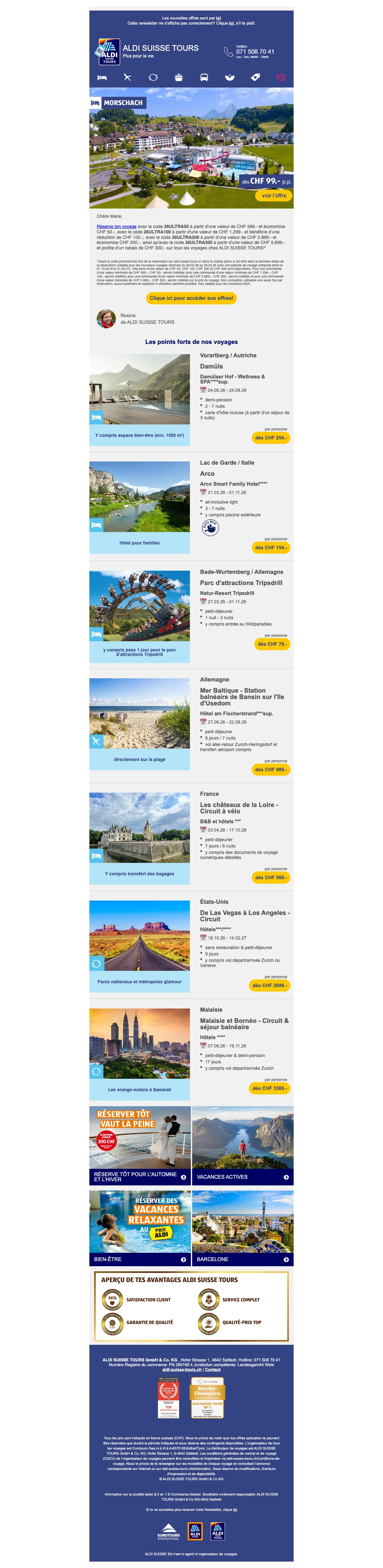Open the 'Bien-être' tile
The image size is (383, 1568).
pos(140,1259)
